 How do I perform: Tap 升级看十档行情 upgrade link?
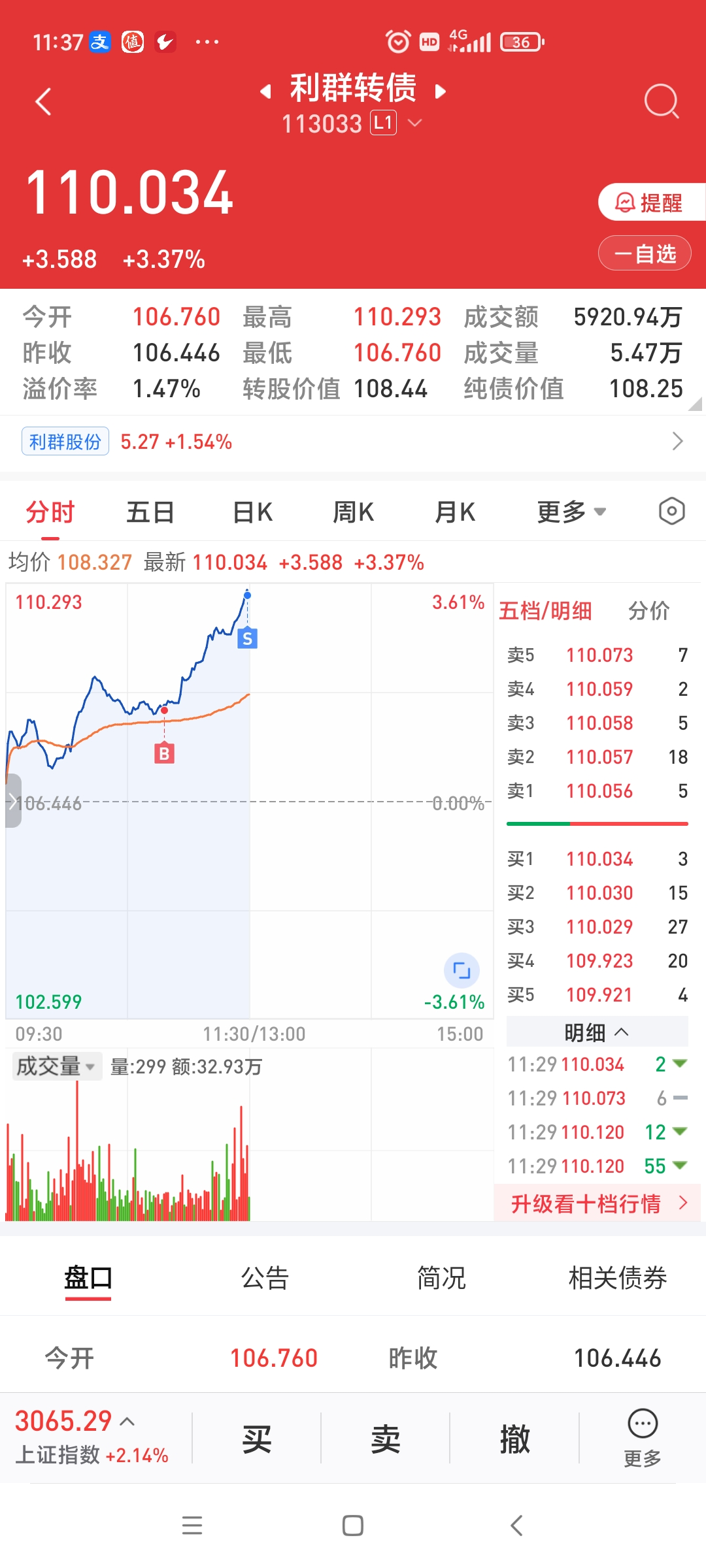597,1203
